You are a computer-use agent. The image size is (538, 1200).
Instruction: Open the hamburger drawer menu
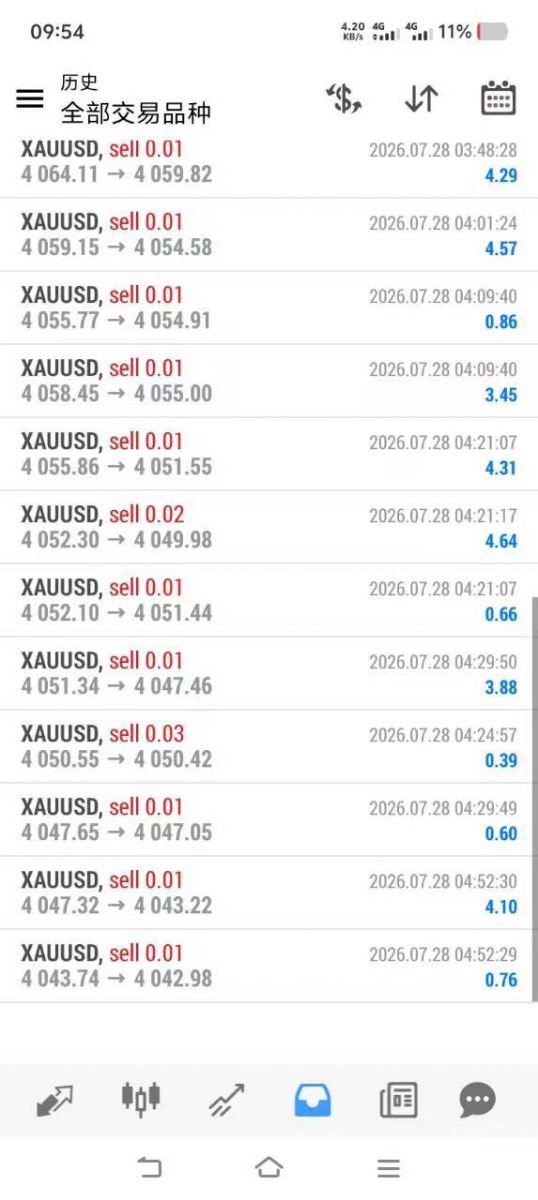30,98
